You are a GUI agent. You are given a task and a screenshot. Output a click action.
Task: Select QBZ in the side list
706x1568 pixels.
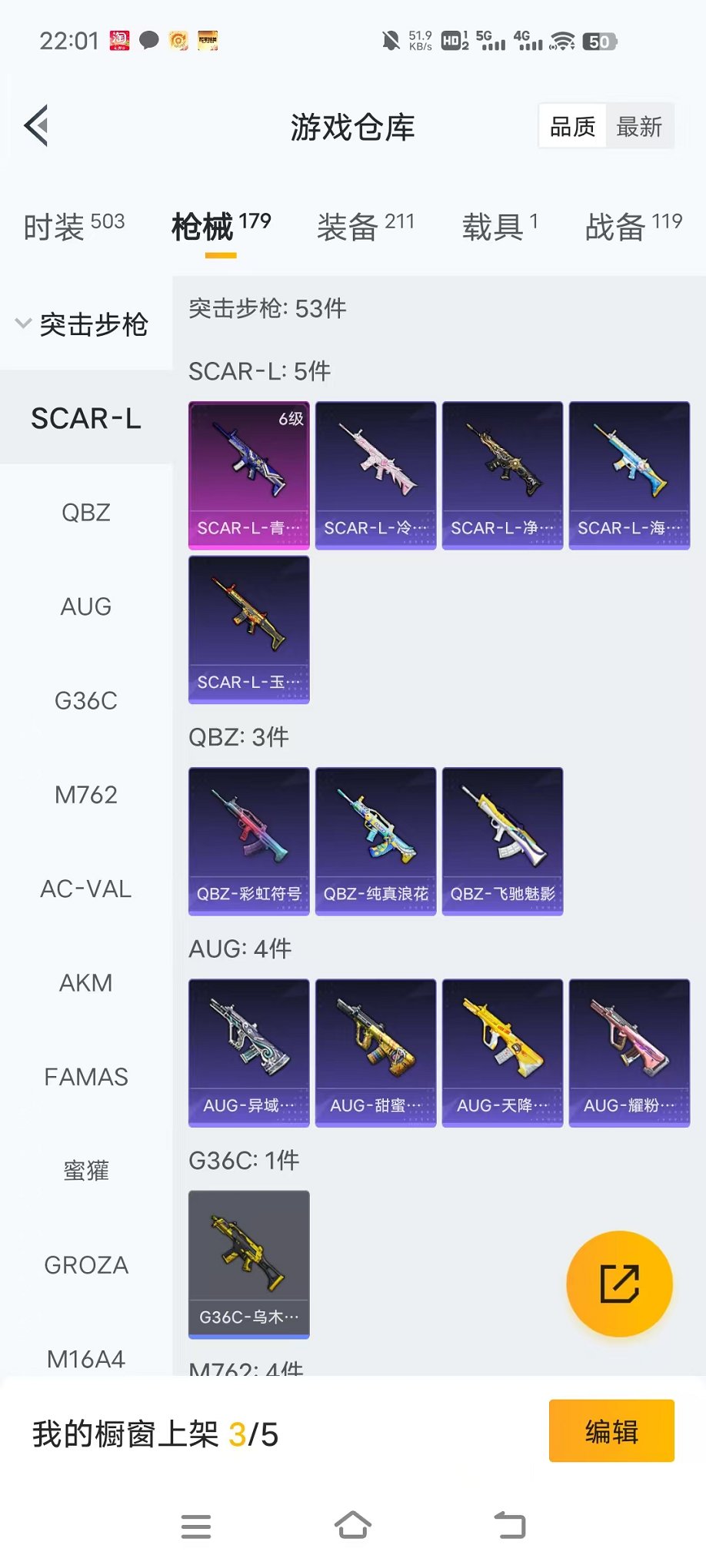(86, 513)
